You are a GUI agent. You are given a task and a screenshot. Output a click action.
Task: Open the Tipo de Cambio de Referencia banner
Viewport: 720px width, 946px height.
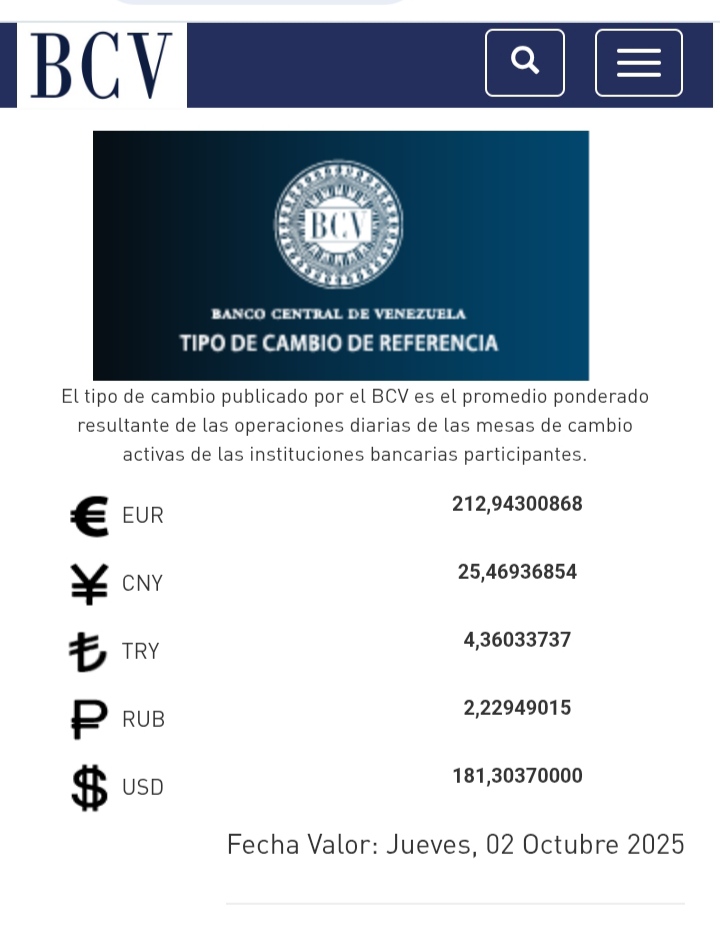click(x=341, y=255)
